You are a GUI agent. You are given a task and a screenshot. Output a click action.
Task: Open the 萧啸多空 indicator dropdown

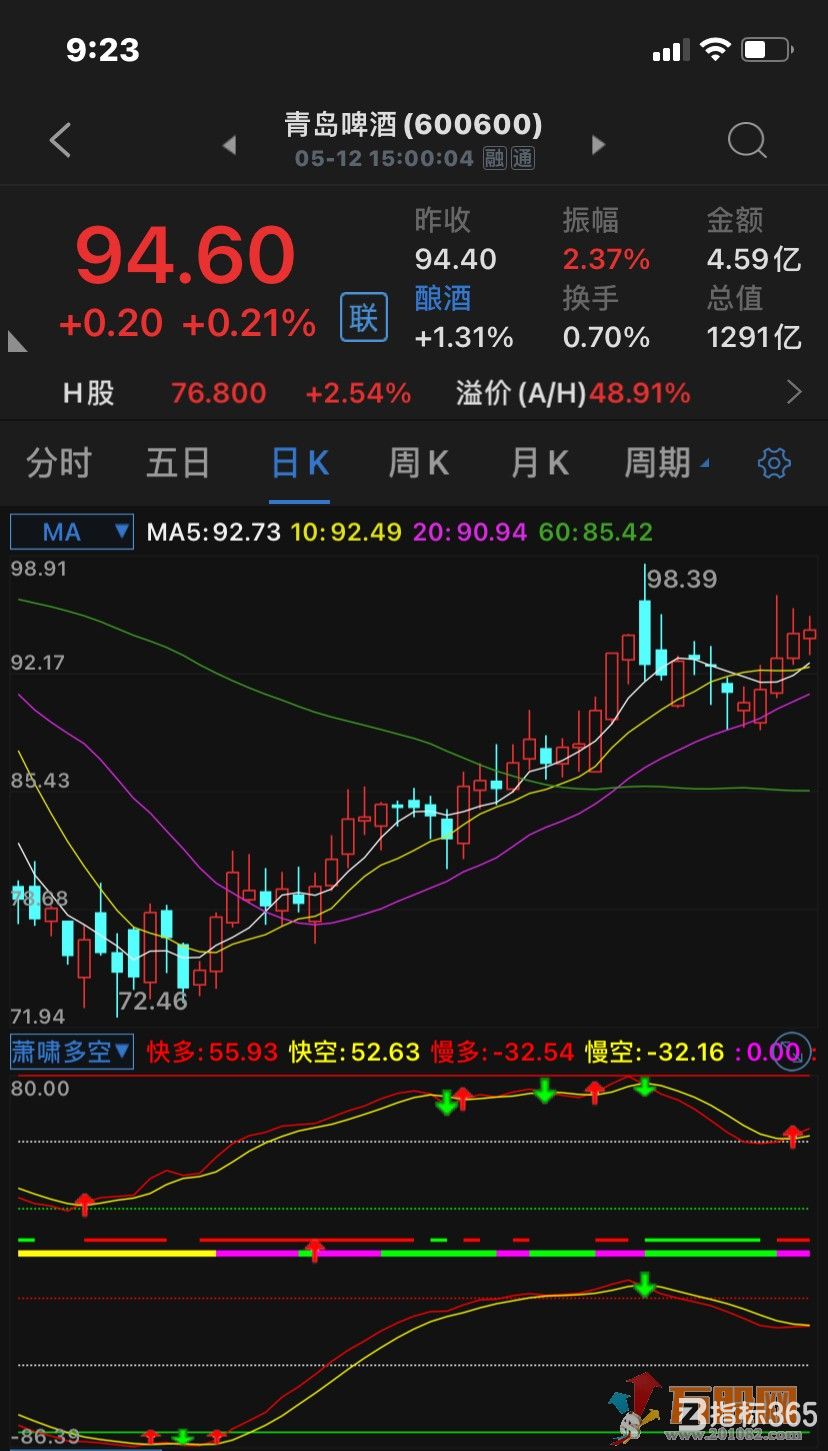[x=72, y=1051]
